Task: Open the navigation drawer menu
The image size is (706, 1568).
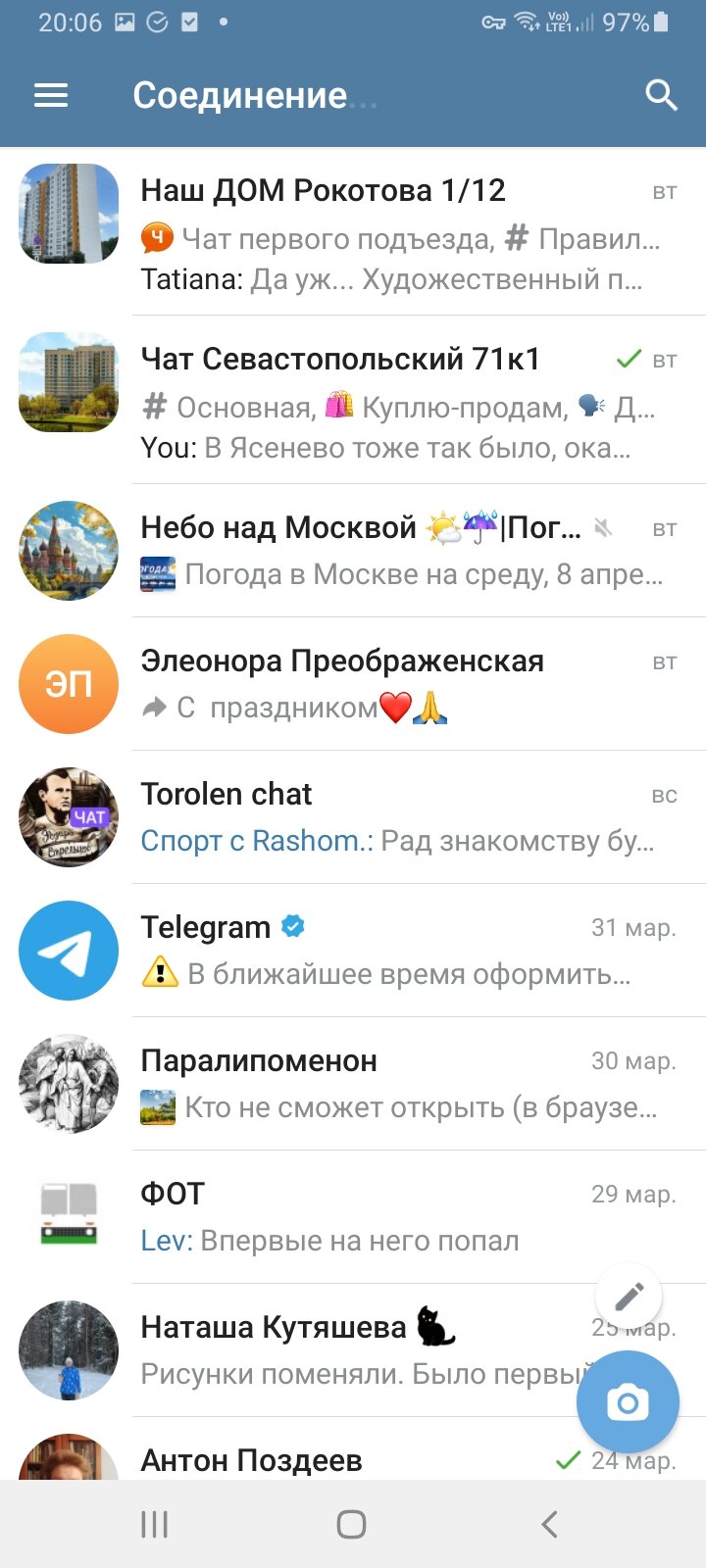Action: [51, 95]
